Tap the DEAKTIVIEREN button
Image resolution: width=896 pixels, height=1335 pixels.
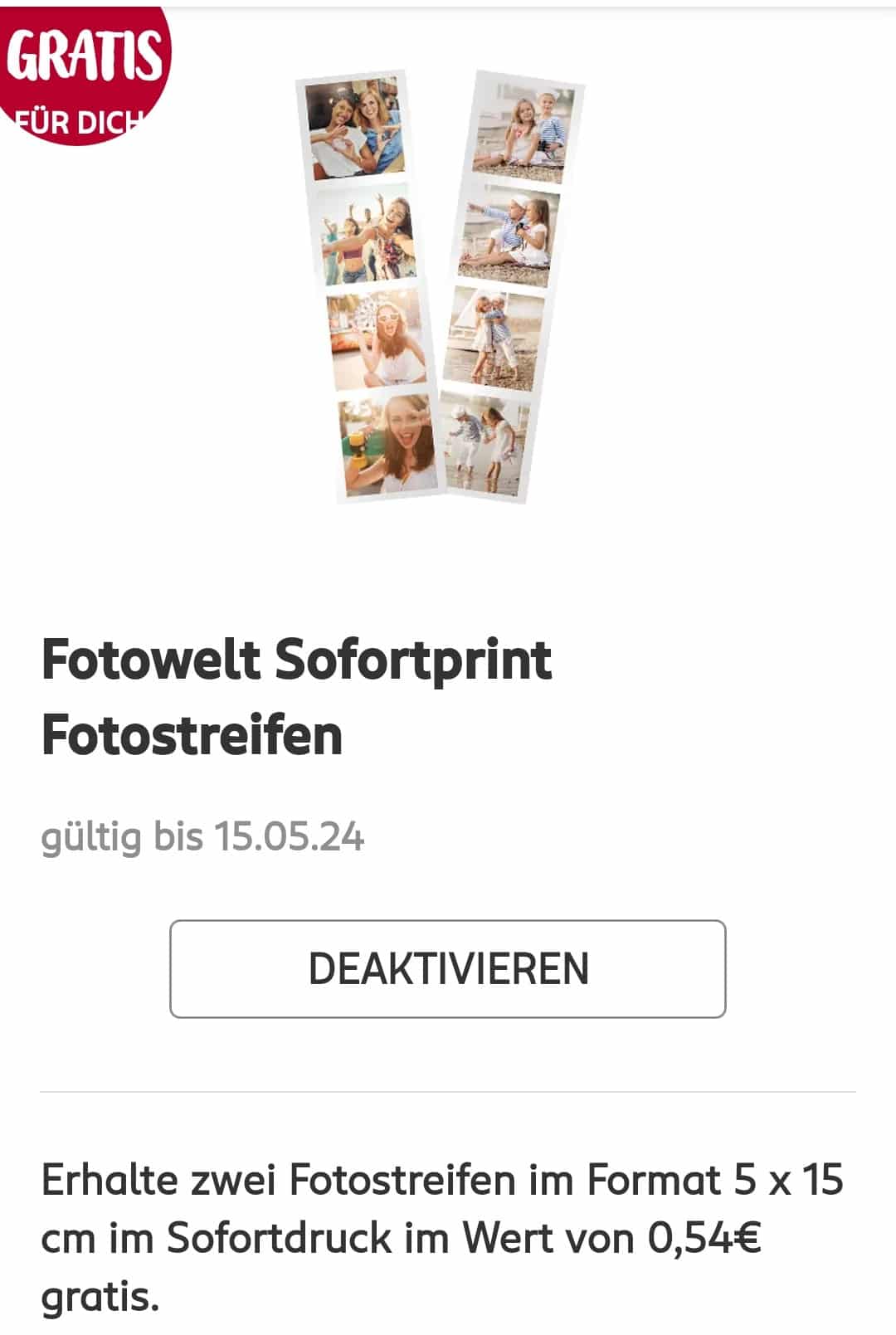pos(448,968)
